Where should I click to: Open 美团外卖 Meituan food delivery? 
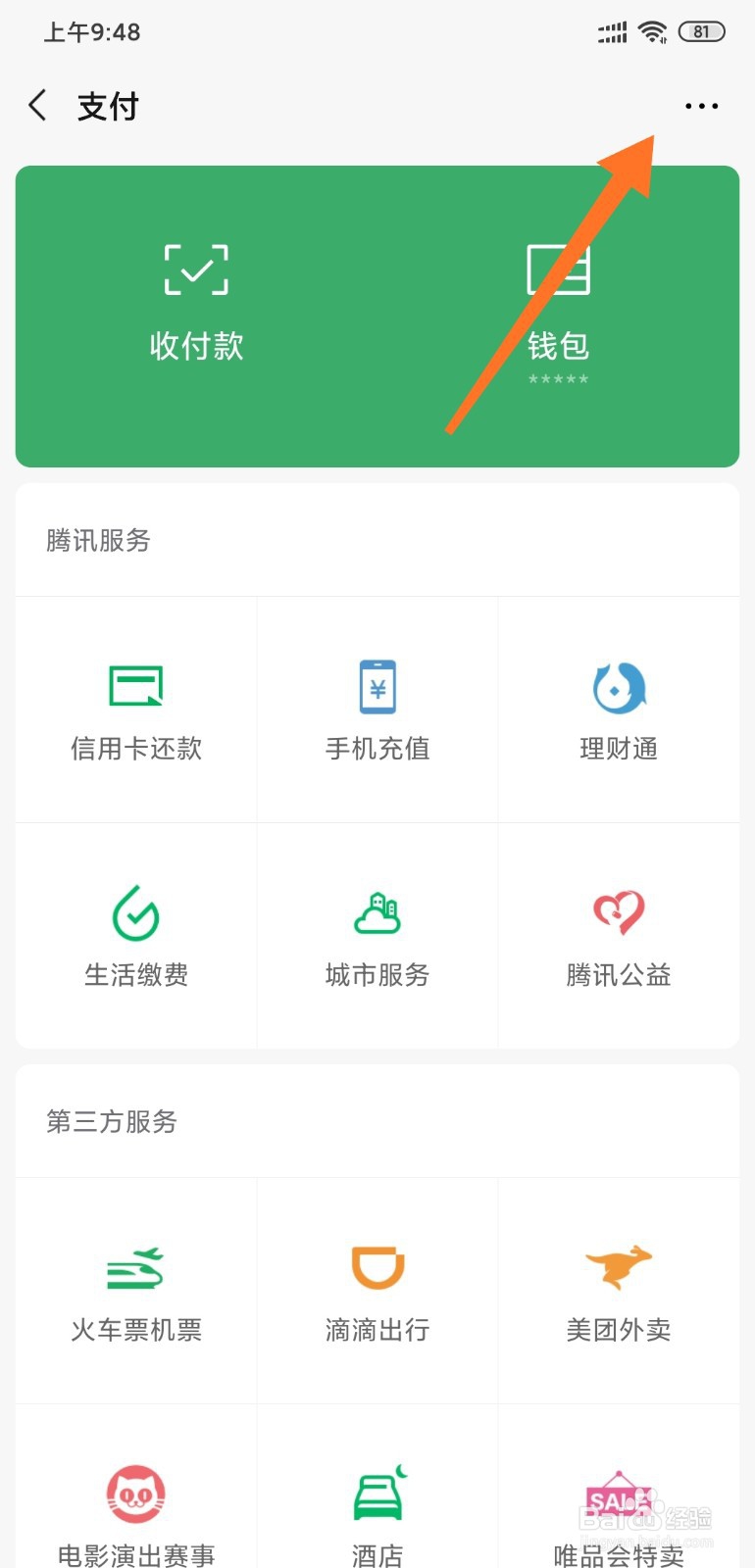618,1292
